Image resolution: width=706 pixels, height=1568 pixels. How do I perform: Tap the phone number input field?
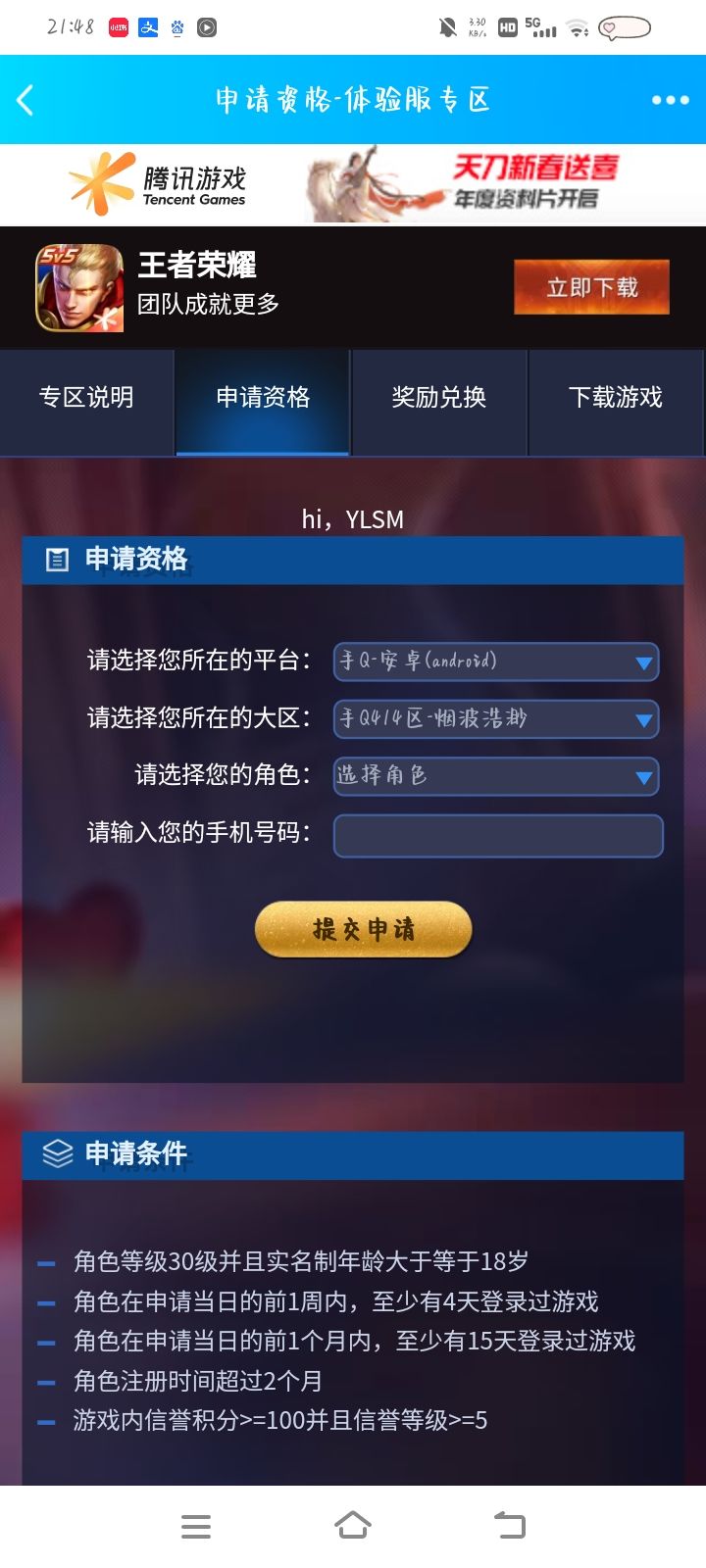497,836
